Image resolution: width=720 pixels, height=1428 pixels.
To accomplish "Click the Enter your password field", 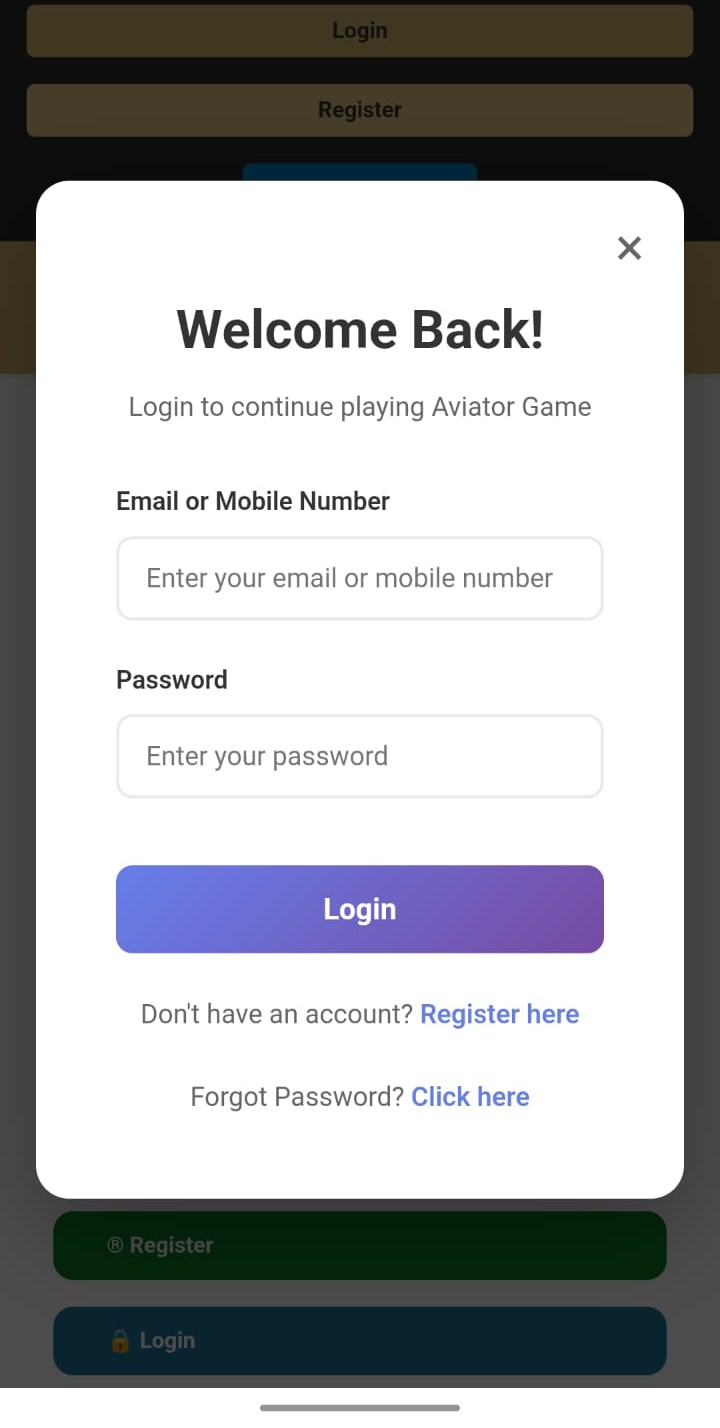I will click(x=360, y=756).
